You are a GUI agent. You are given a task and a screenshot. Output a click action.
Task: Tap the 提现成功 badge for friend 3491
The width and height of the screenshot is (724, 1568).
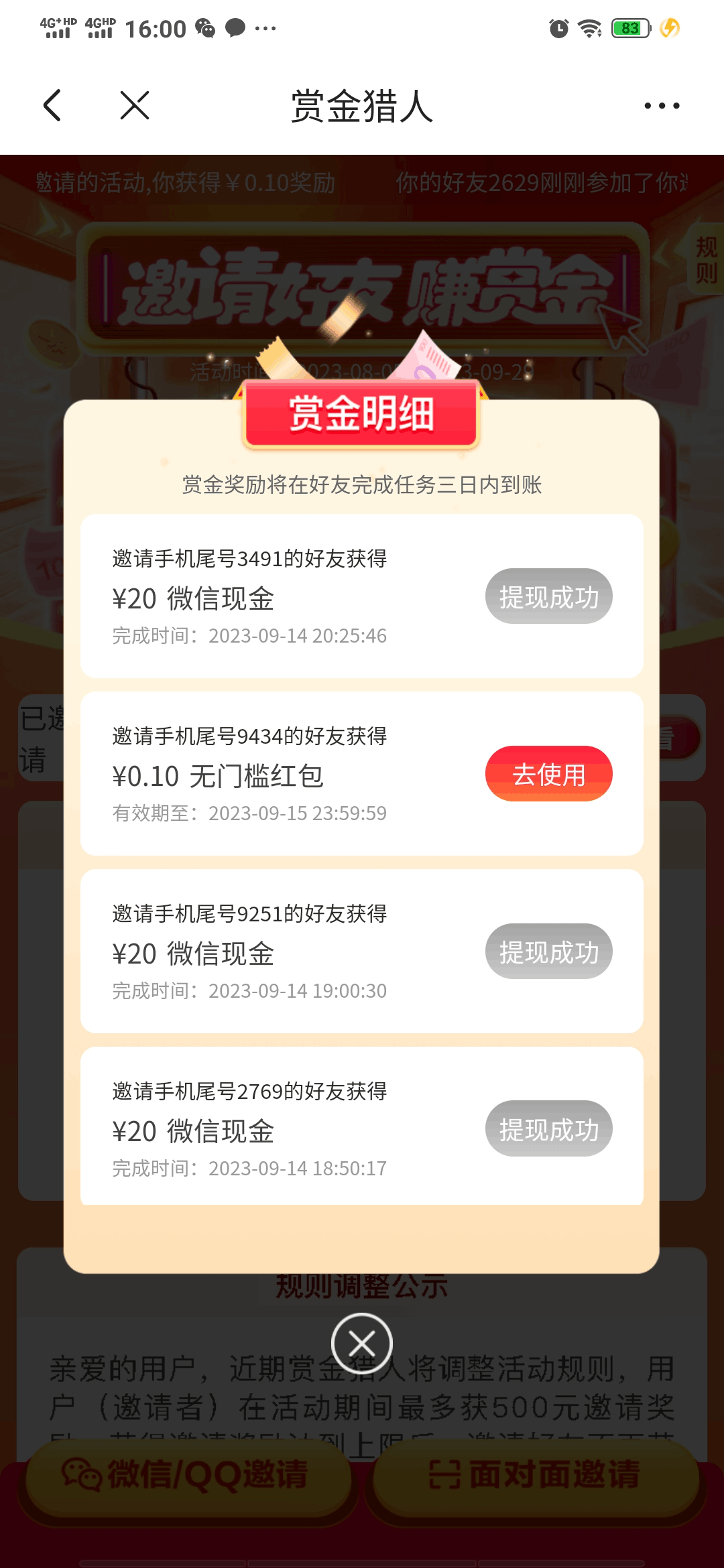pos(548,596)
